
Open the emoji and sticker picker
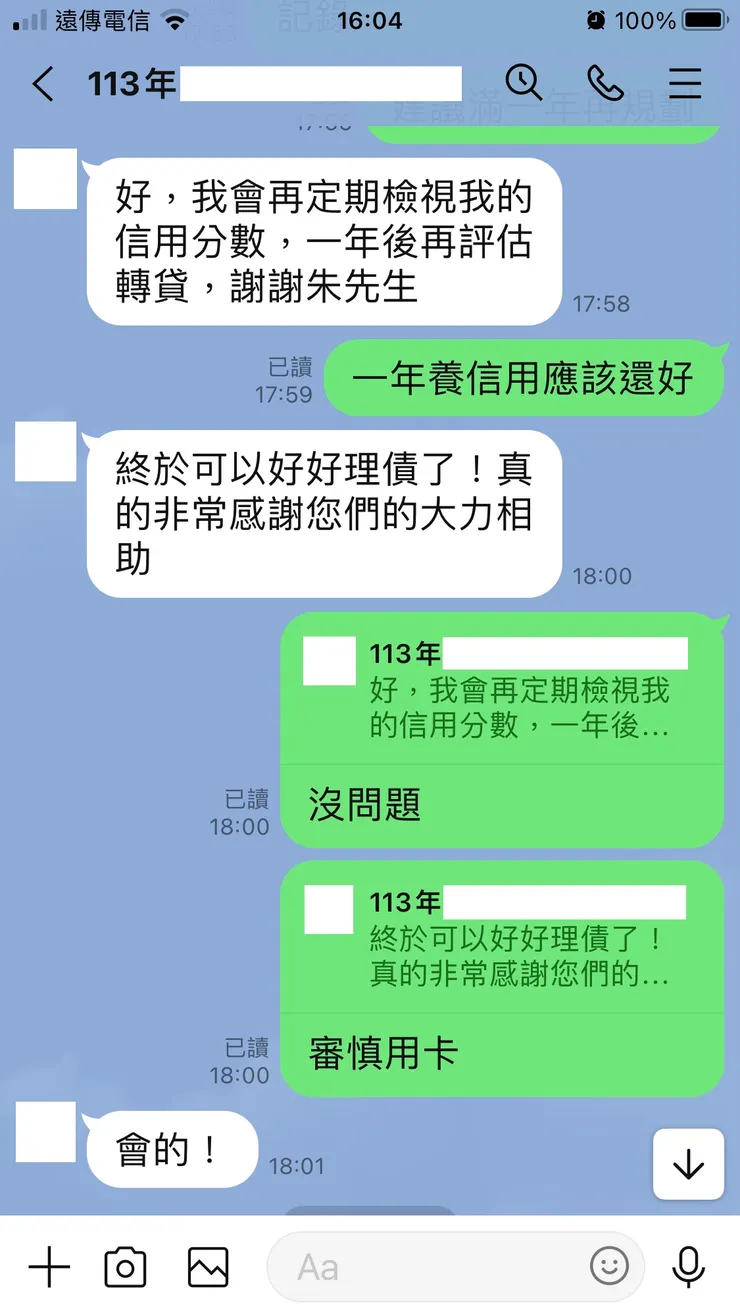pyautogui.click(x=610, y=1266)
